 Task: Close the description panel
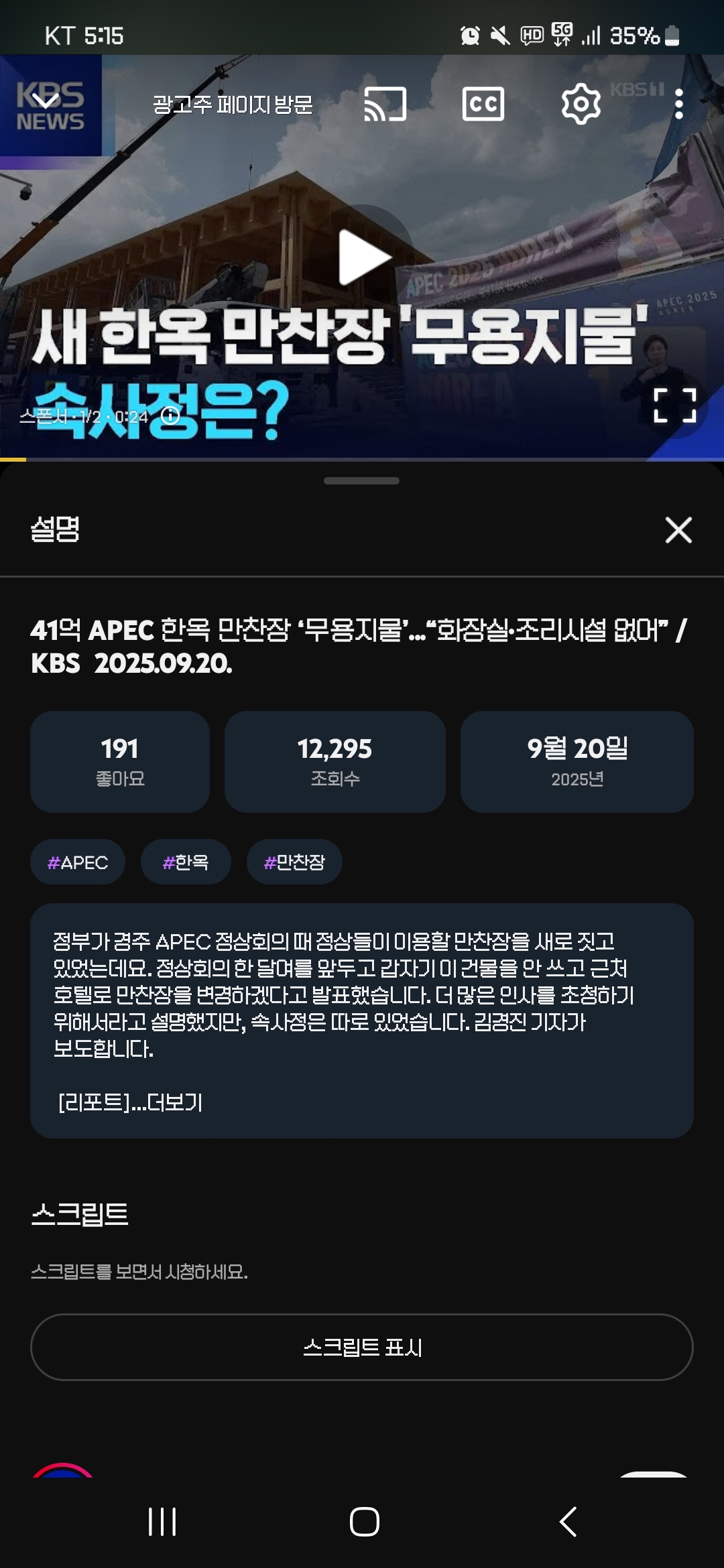tap(678, 530)
